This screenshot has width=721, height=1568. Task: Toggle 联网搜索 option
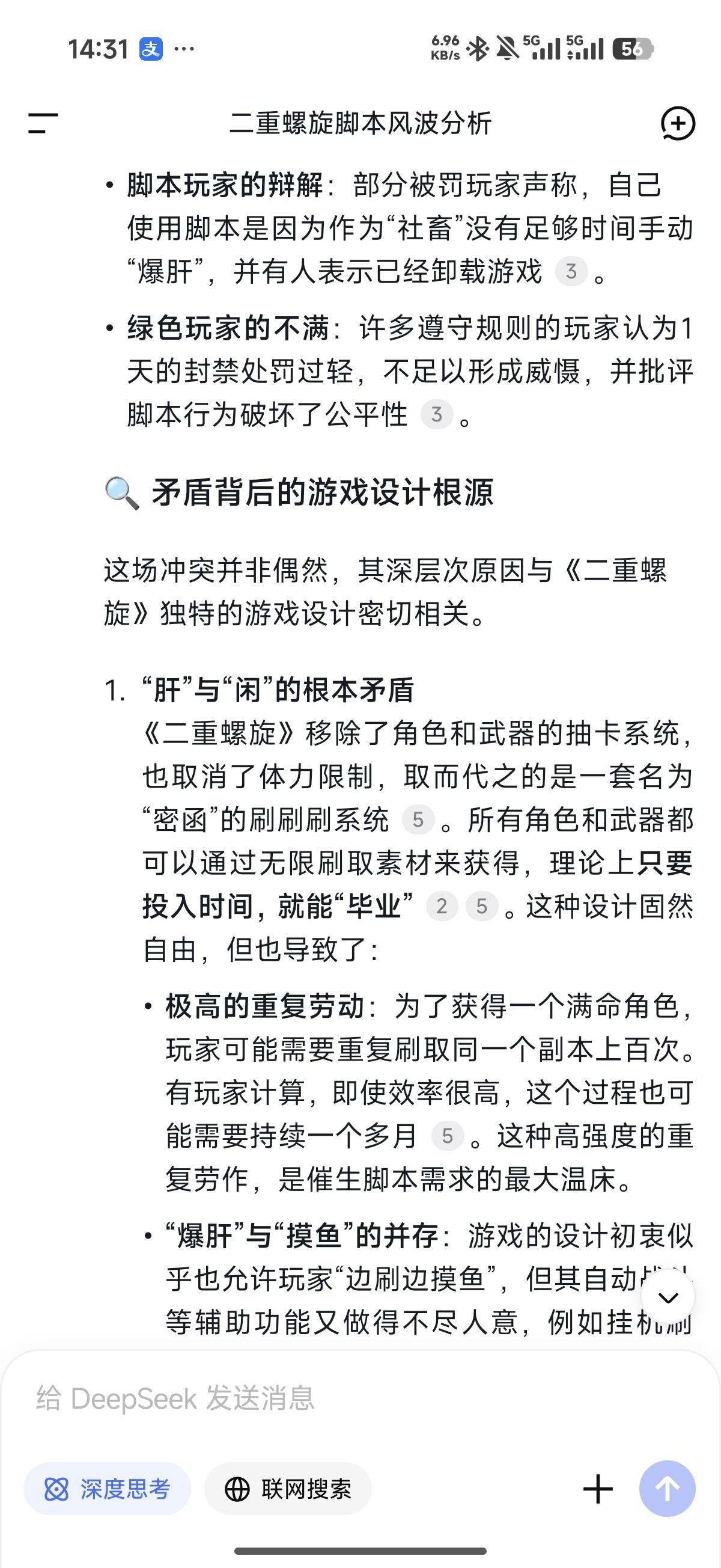288,1489
